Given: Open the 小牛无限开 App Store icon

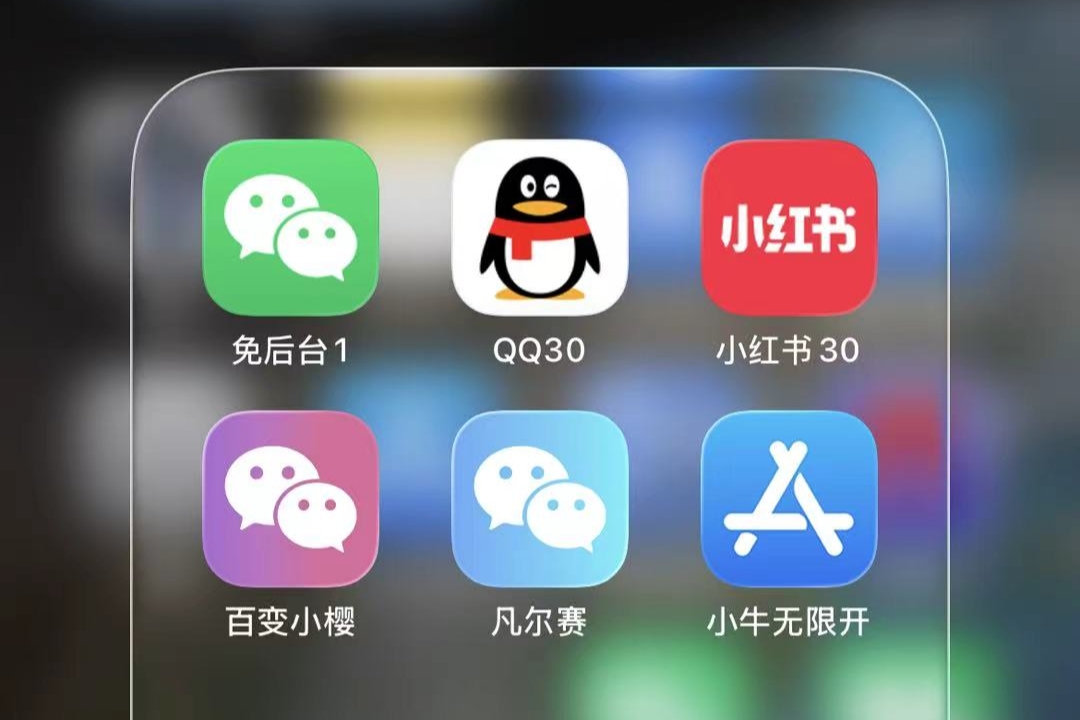Looking at the screenshot, I should 789,498.
